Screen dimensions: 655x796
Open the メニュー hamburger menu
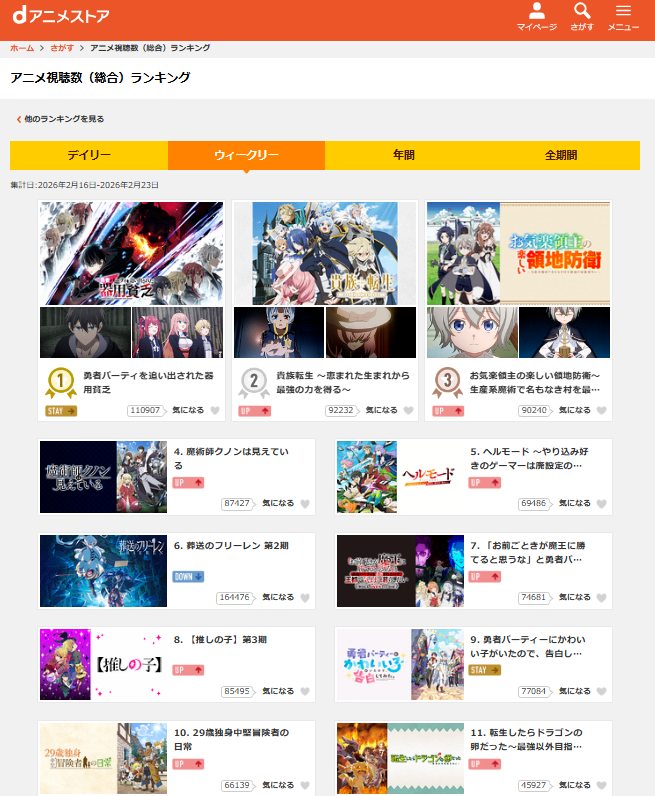(x=623, y=17)
